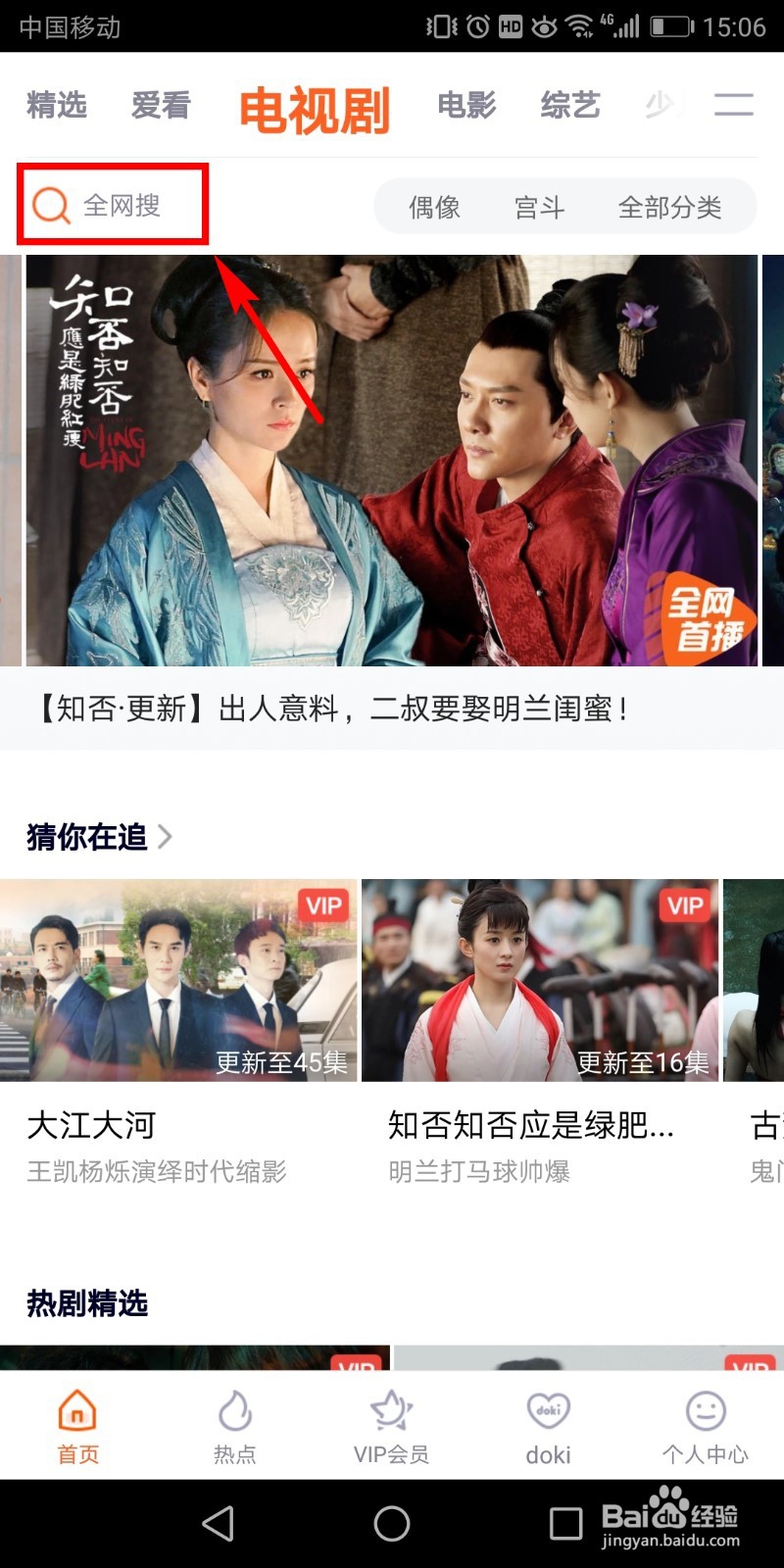The width and height of the screenshot is (784, 1568).
Task: Open the 全网搜 search function
Action: point(110,204)
